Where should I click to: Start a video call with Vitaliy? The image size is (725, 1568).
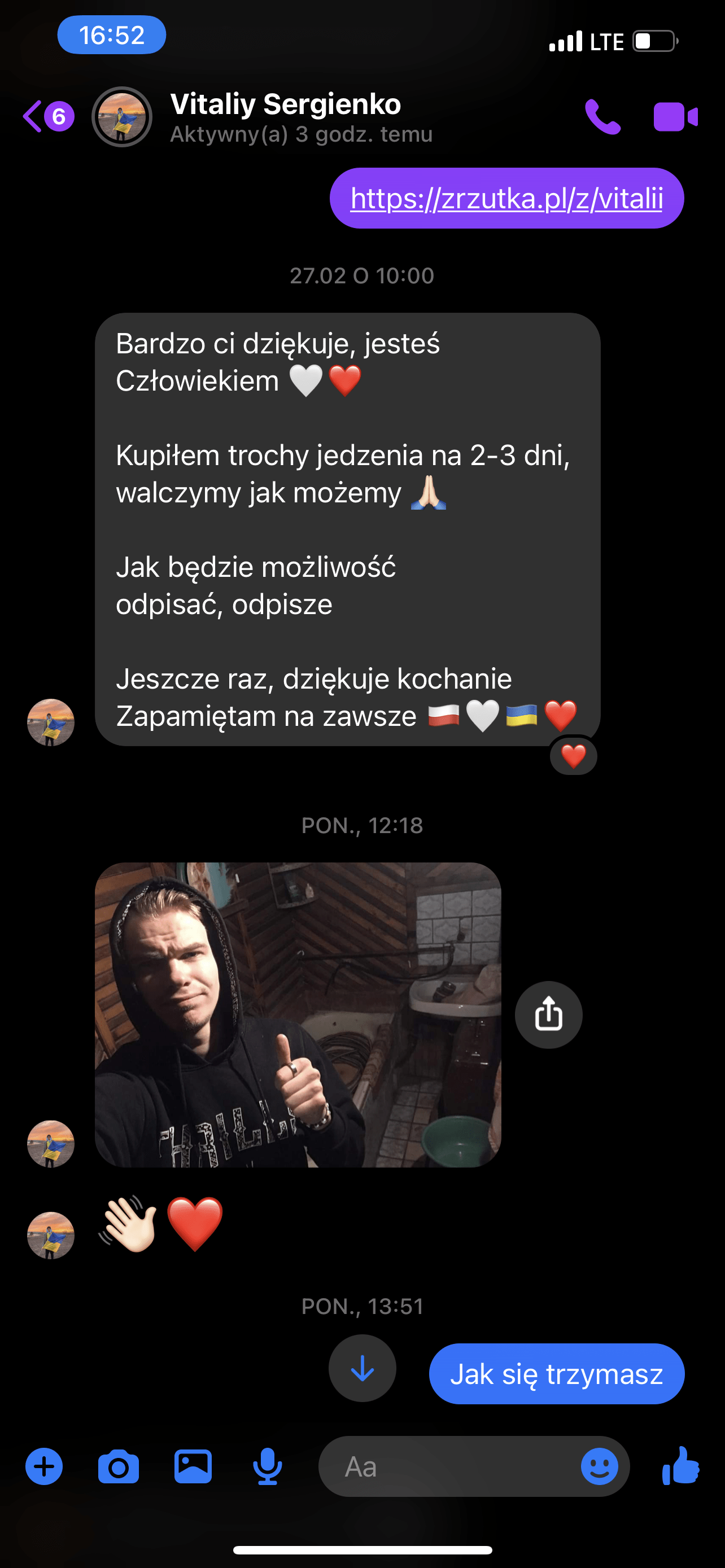[675, 116]
